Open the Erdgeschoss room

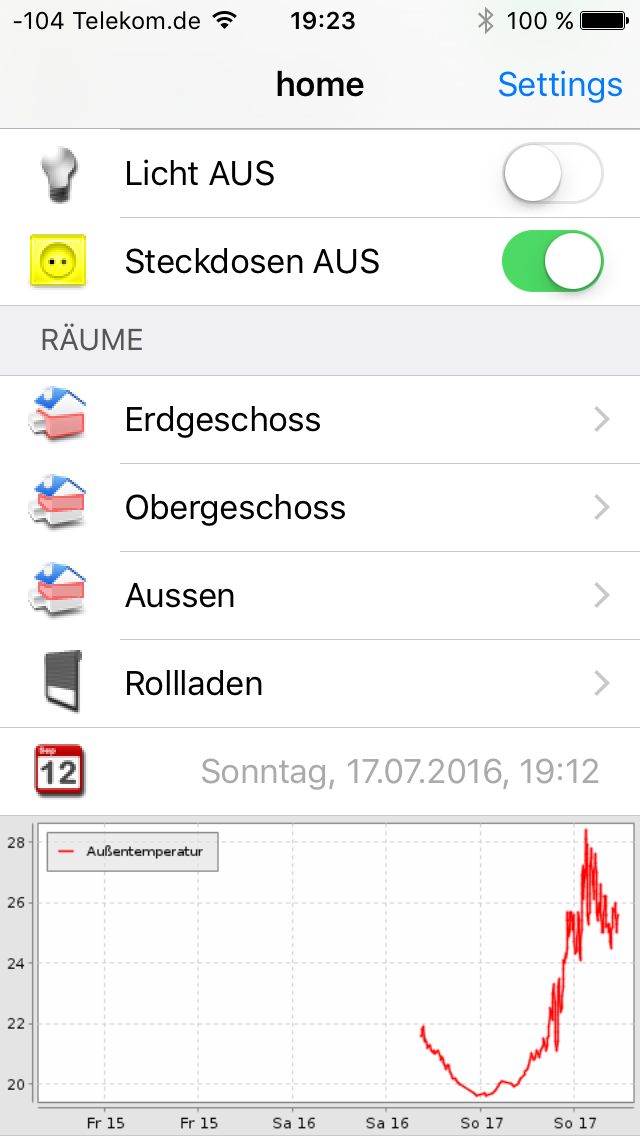pyautogui.click(x=320, y=420)
